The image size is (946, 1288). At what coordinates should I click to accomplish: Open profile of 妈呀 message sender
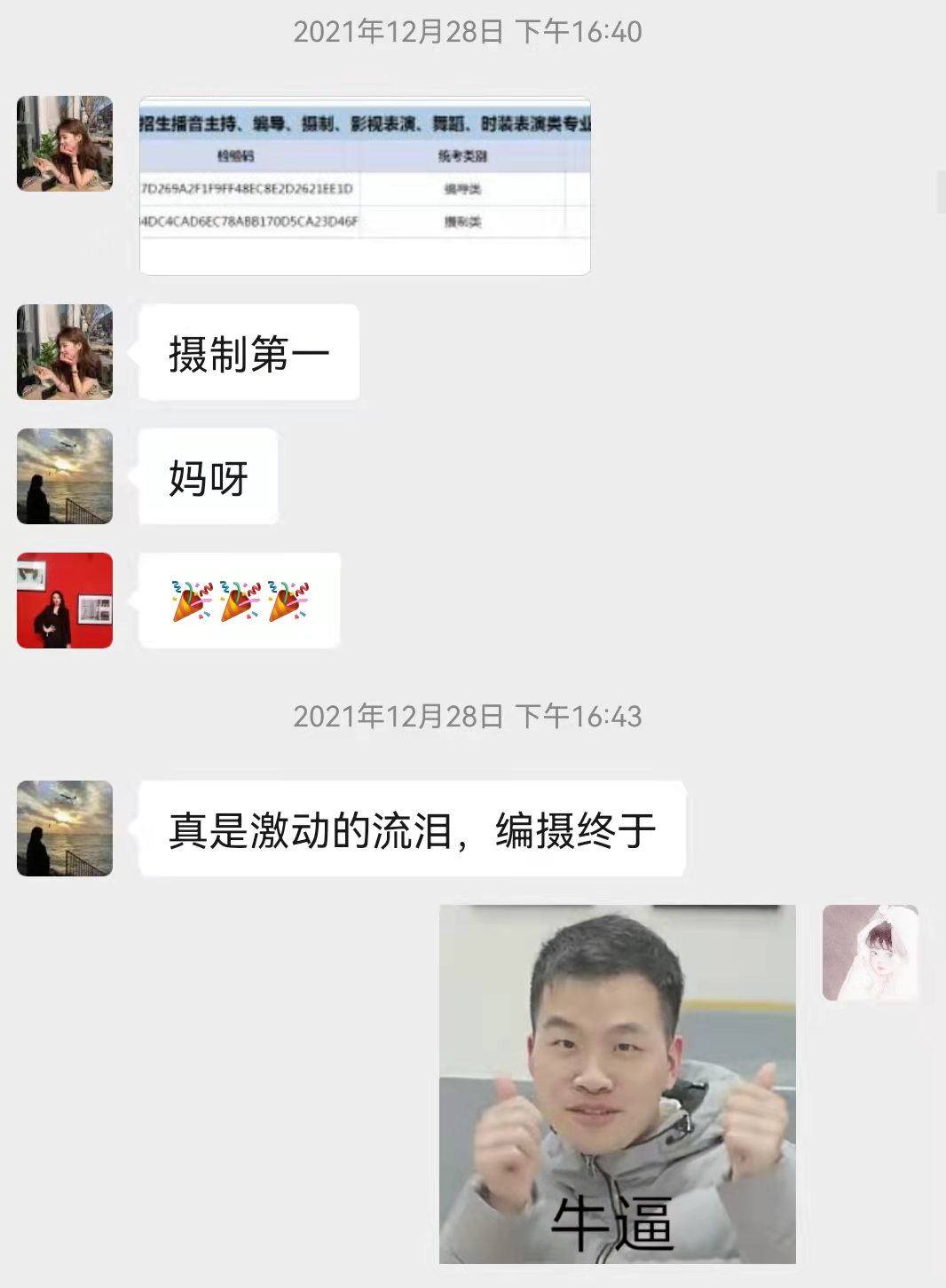point(65,476)
